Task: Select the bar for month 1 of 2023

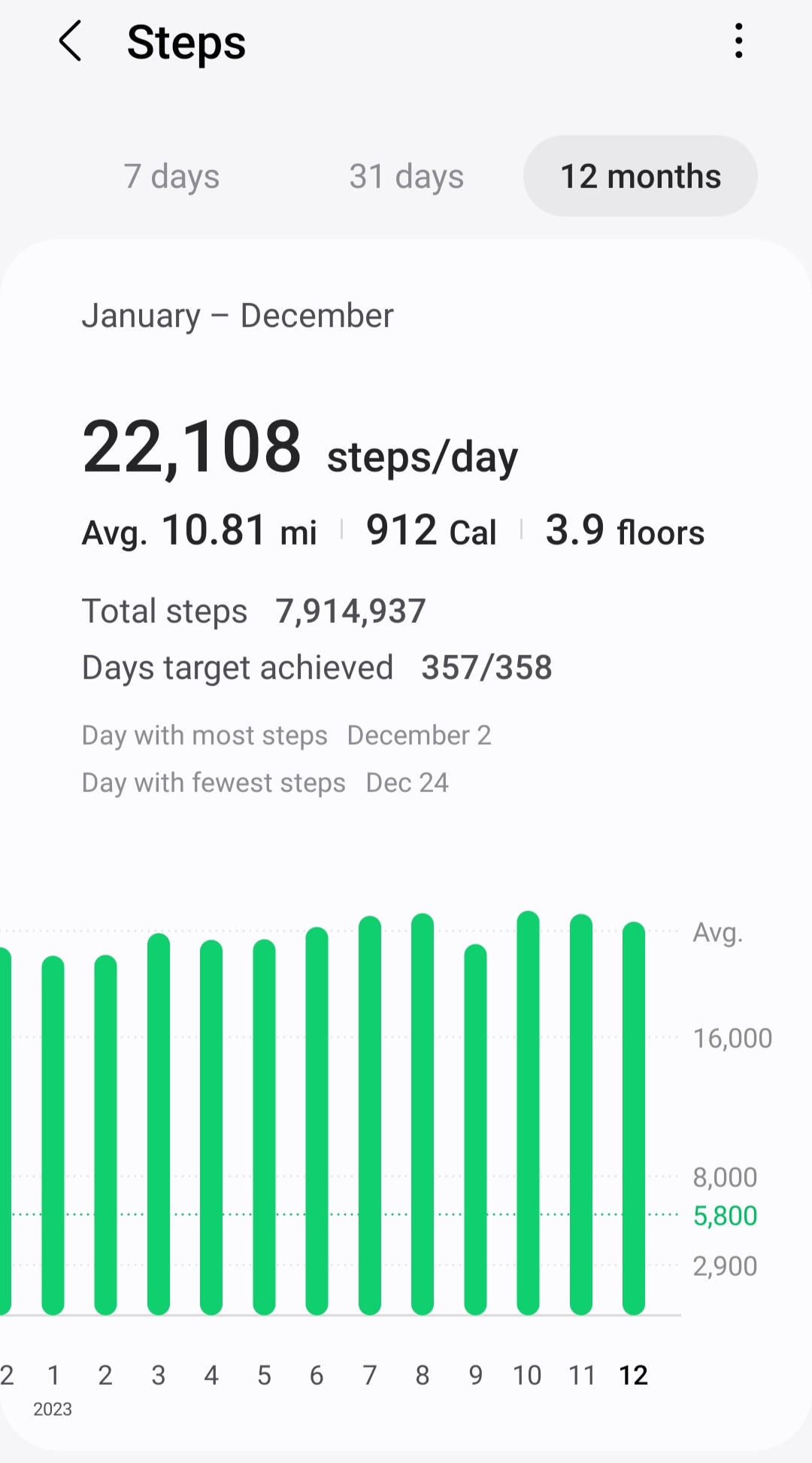Action: pyautogui.click(x=53, y=1136)
